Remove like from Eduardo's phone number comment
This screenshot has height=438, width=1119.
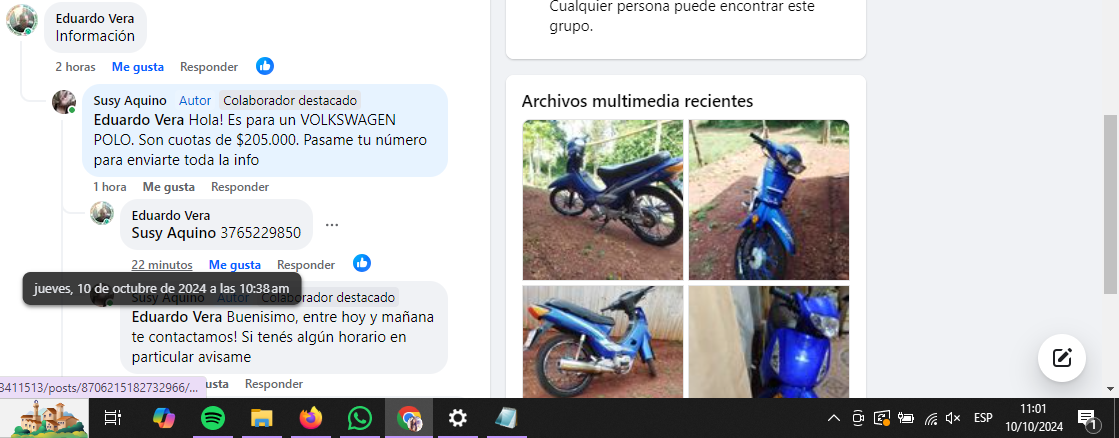tap(234, 265)
